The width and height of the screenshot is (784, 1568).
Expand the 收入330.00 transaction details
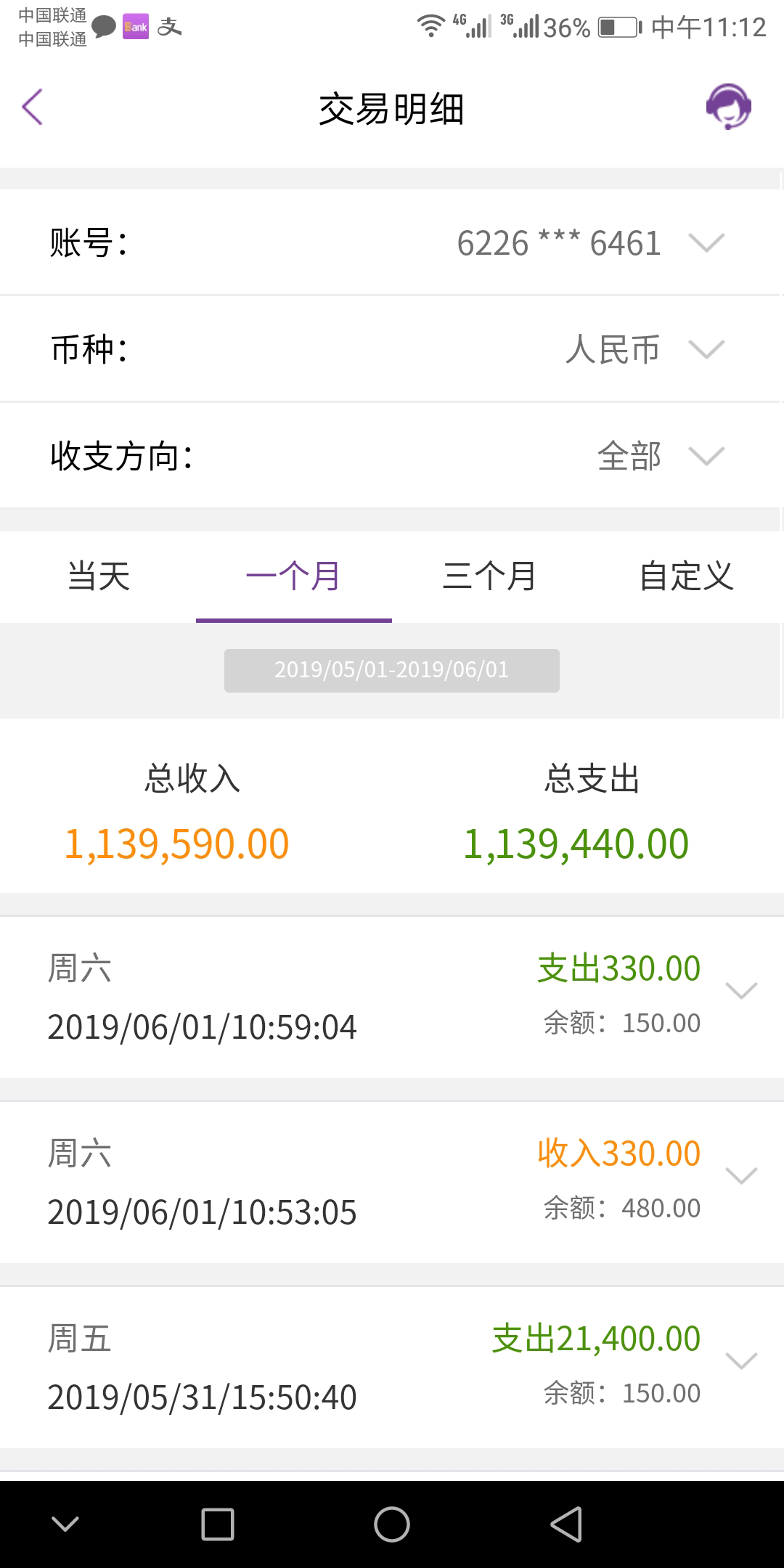click(392, 1183)
